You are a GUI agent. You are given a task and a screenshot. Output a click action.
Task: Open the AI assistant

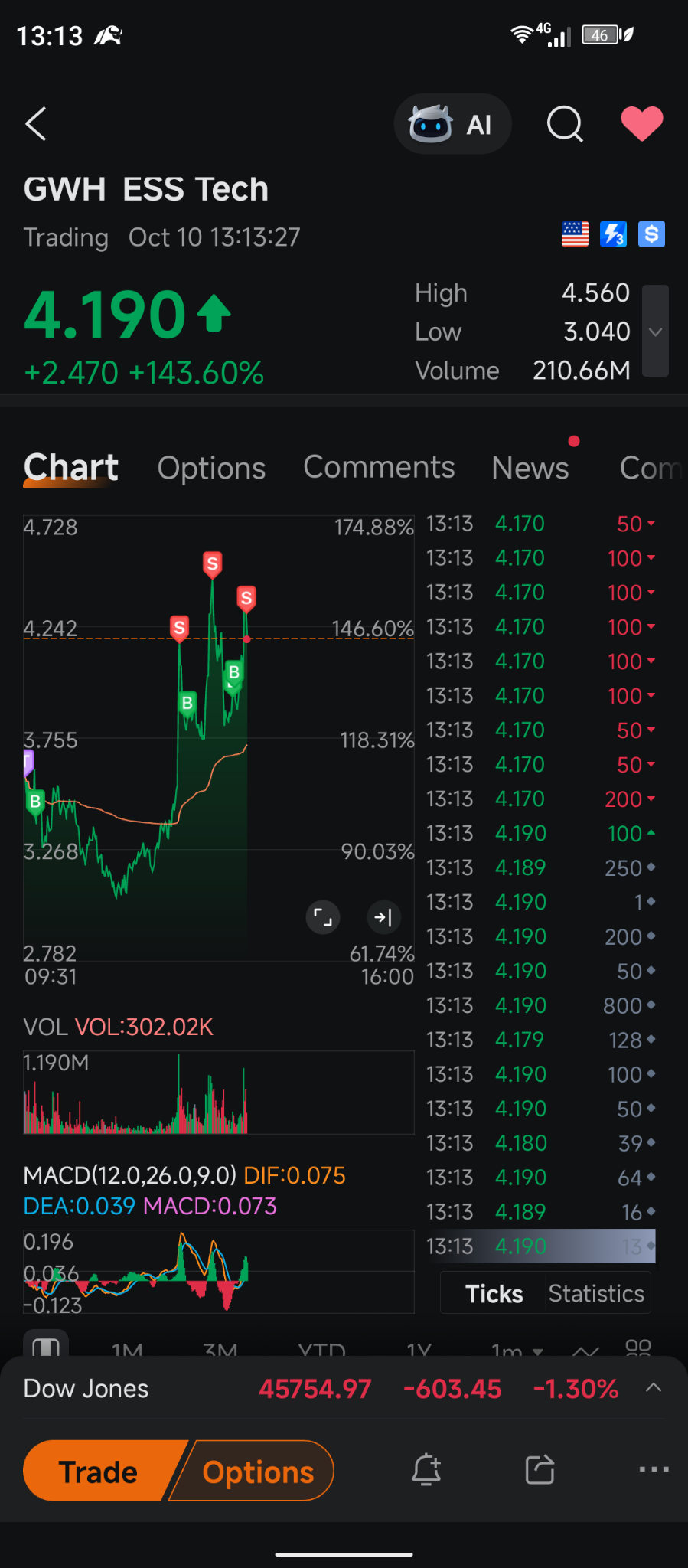tap(452, 123)
